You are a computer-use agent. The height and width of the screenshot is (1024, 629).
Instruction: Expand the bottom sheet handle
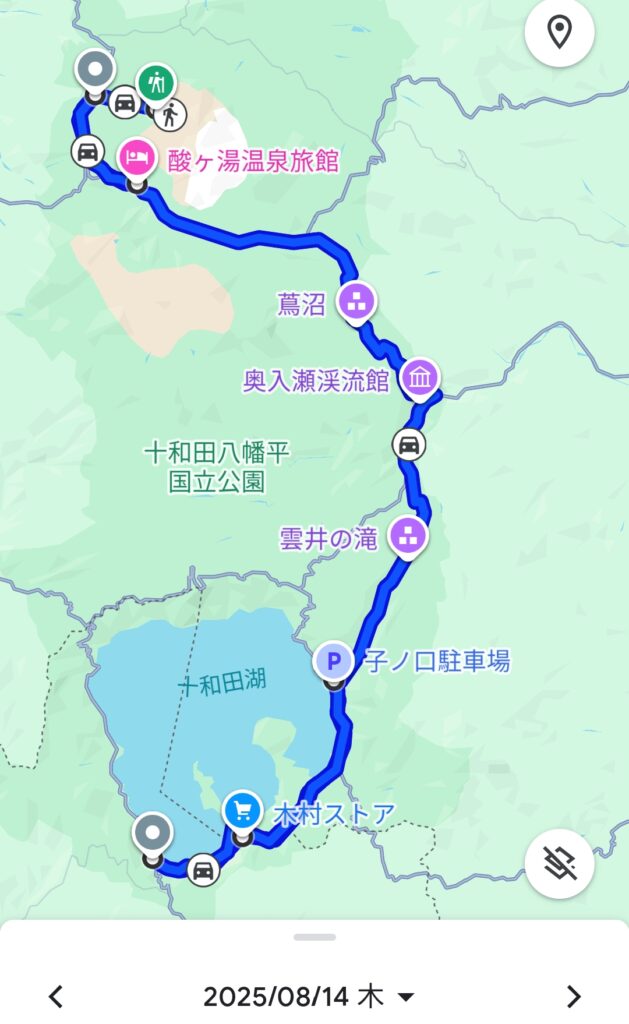[x=314, y=937]
